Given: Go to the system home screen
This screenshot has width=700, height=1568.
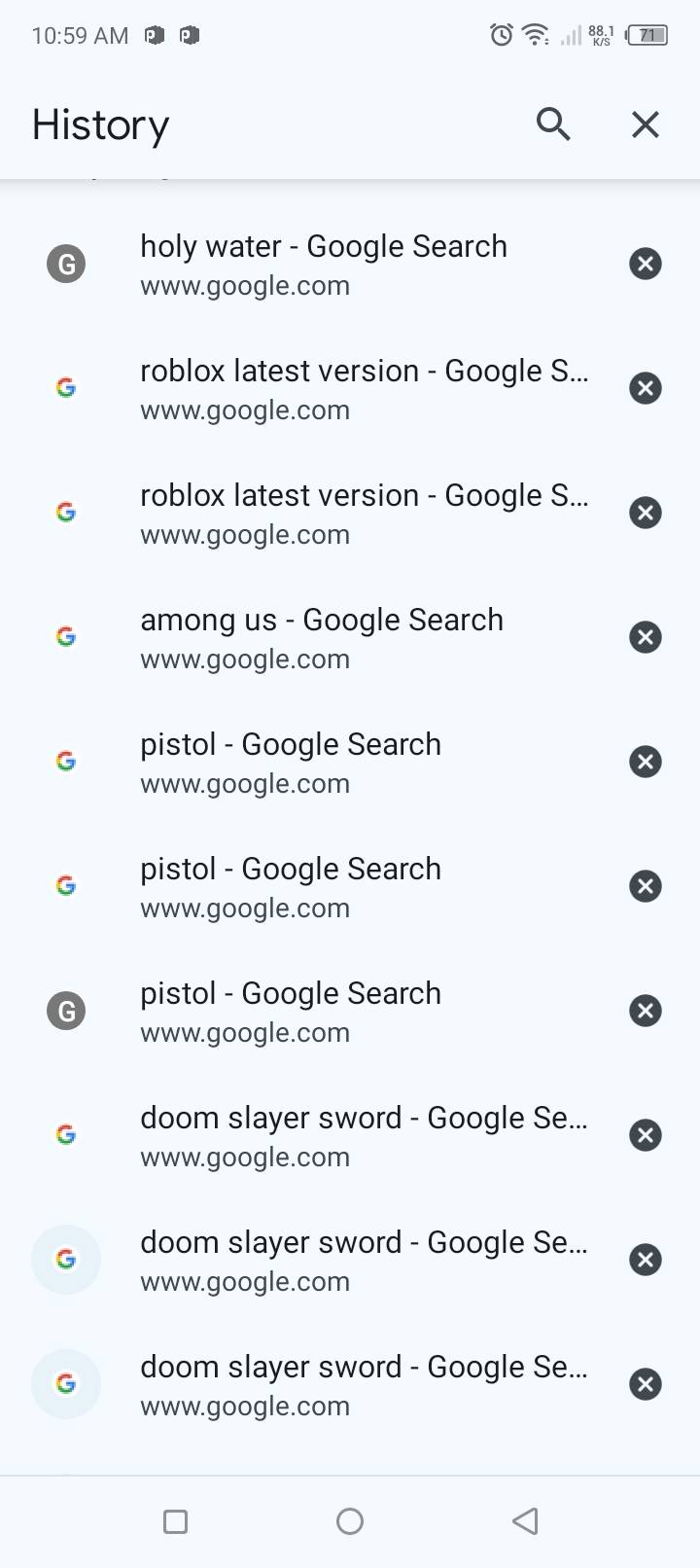Looking at the screenshot, I should [350, 1521].
